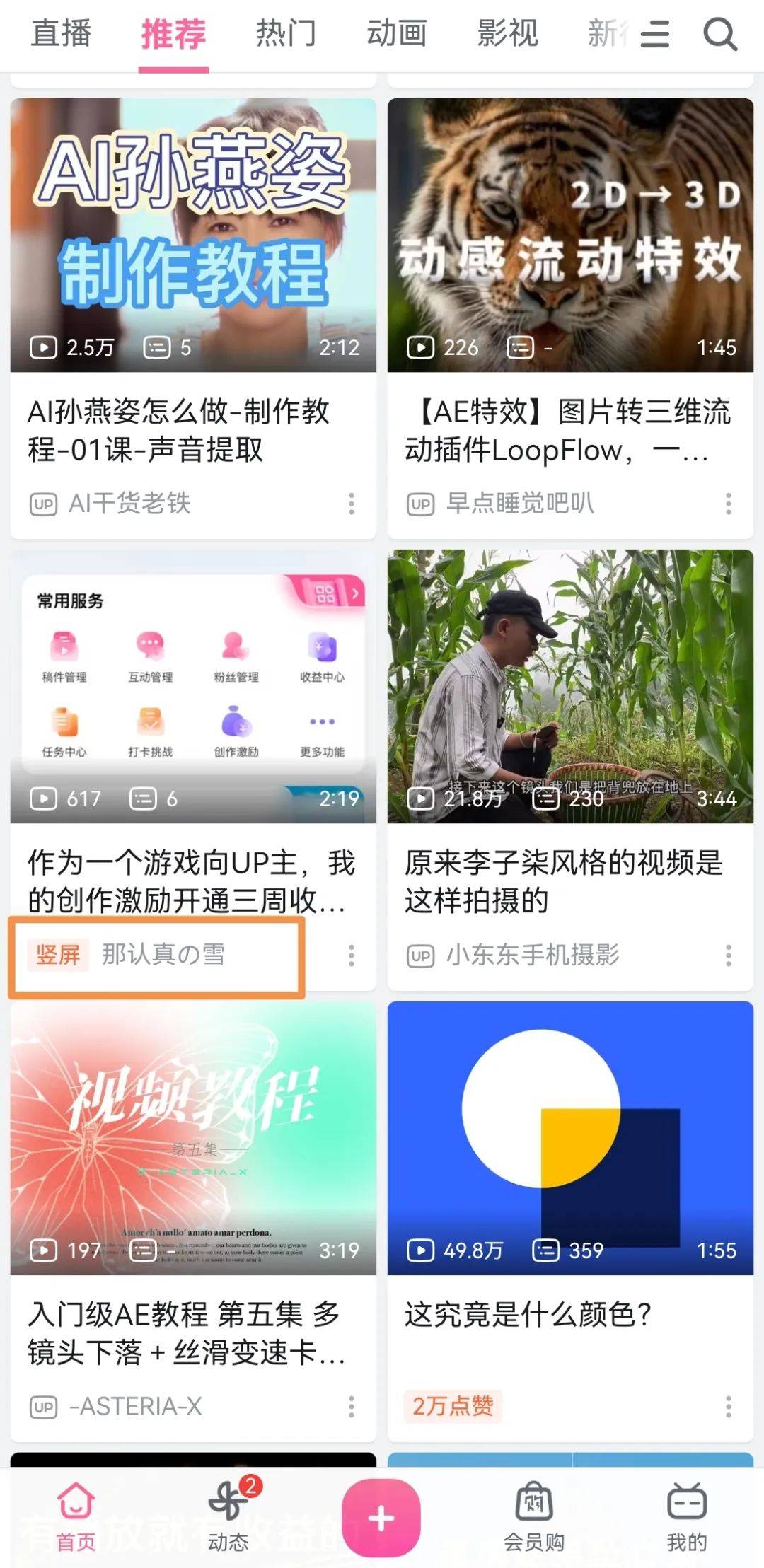Open more options for 小东东手机摄影's video
This screenshot has width=764, height=1568.
click(x=729, y=956)
